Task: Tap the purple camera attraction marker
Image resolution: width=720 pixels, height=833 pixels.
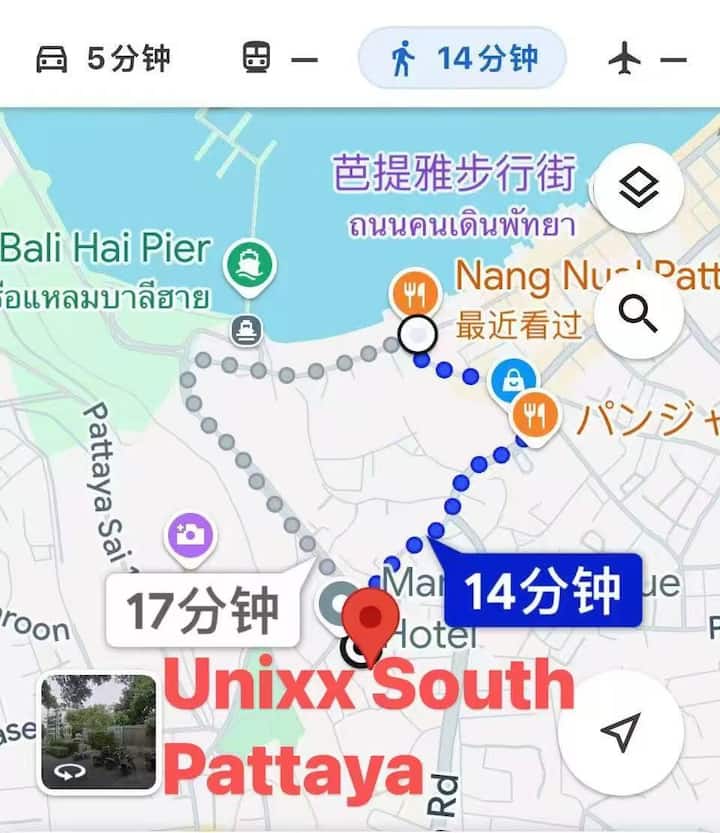Action: click(x=190, y=534)
